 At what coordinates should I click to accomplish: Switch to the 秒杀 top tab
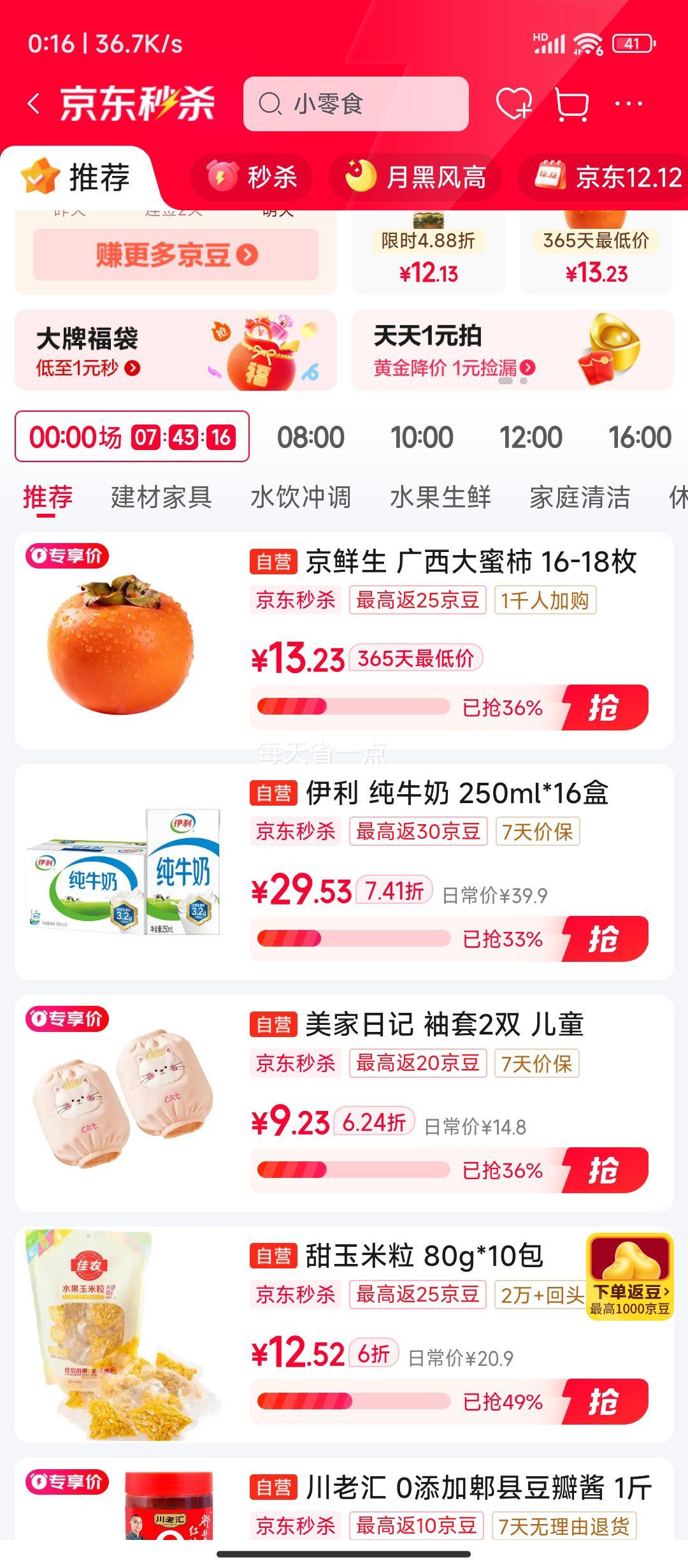click(252, 177)
